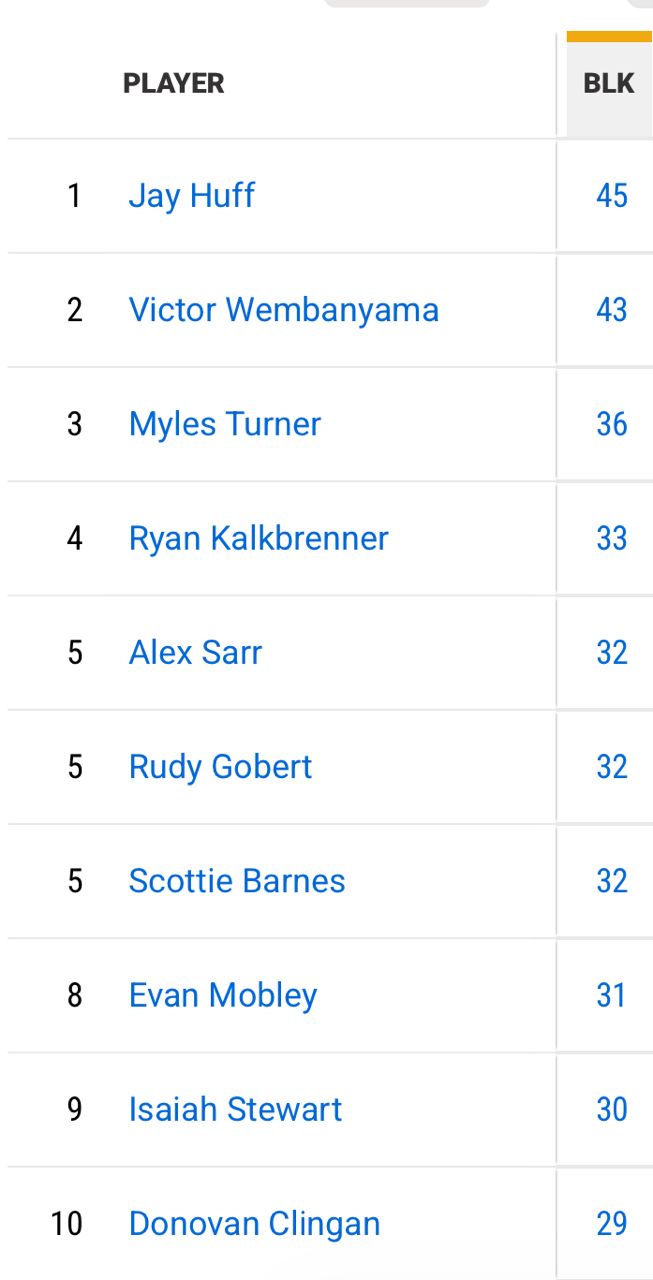
Task: Open Evan Mobley's player page
Action: [222, 995]
